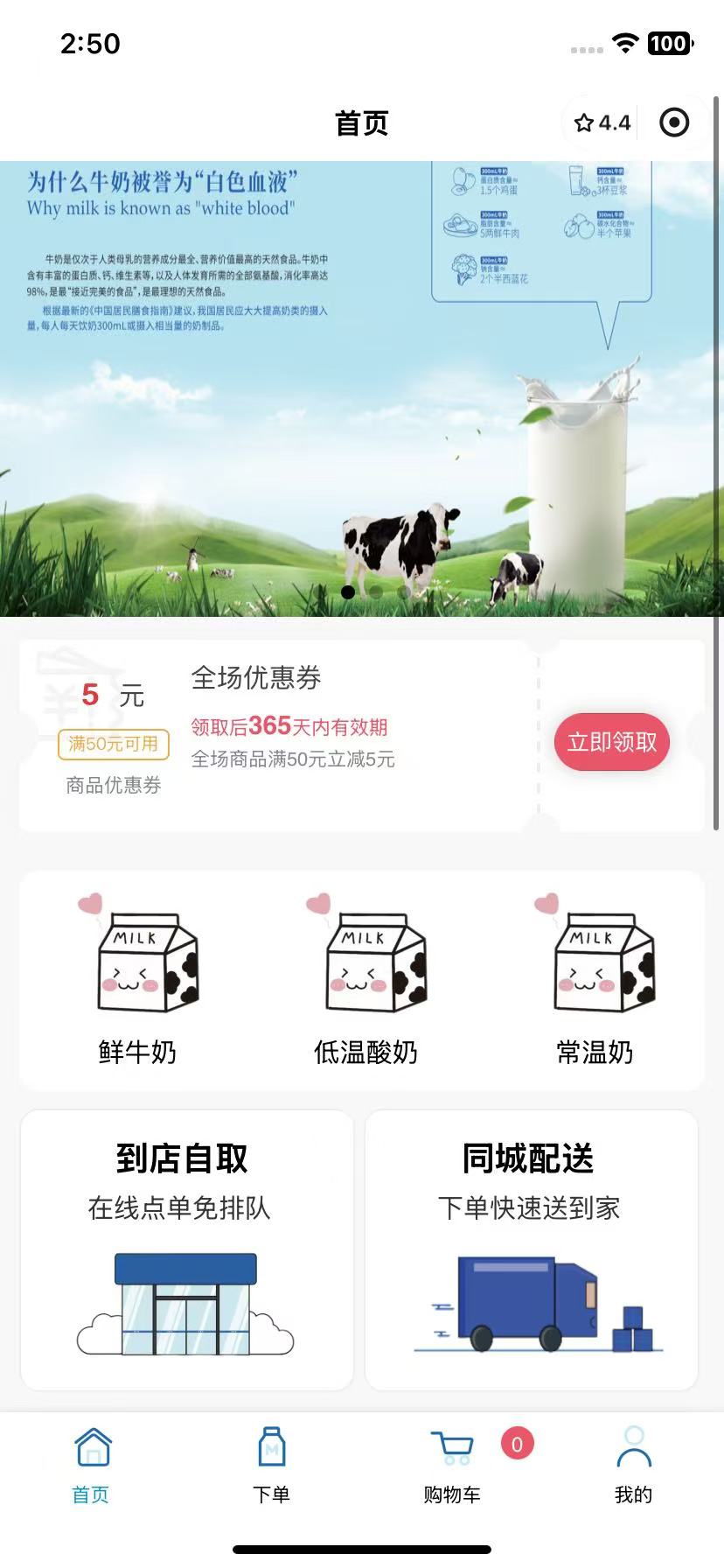Image resolution: width=724 pixels, height=1568 pixels.
Task: Open the 常温奶 category
Action: click(595, 980)
